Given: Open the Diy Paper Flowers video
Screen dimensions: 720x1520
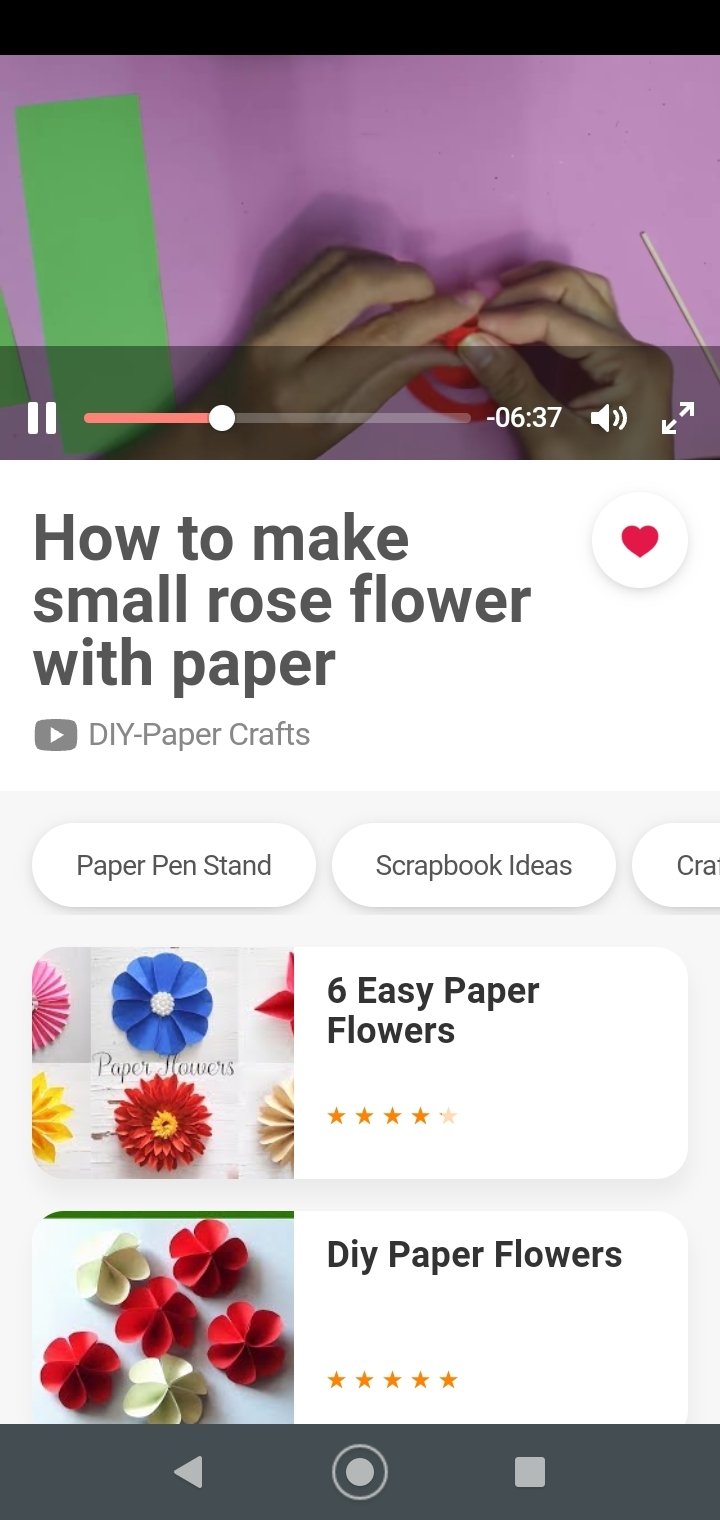Looking at the screenshot, I should [x=360, y=1317].
